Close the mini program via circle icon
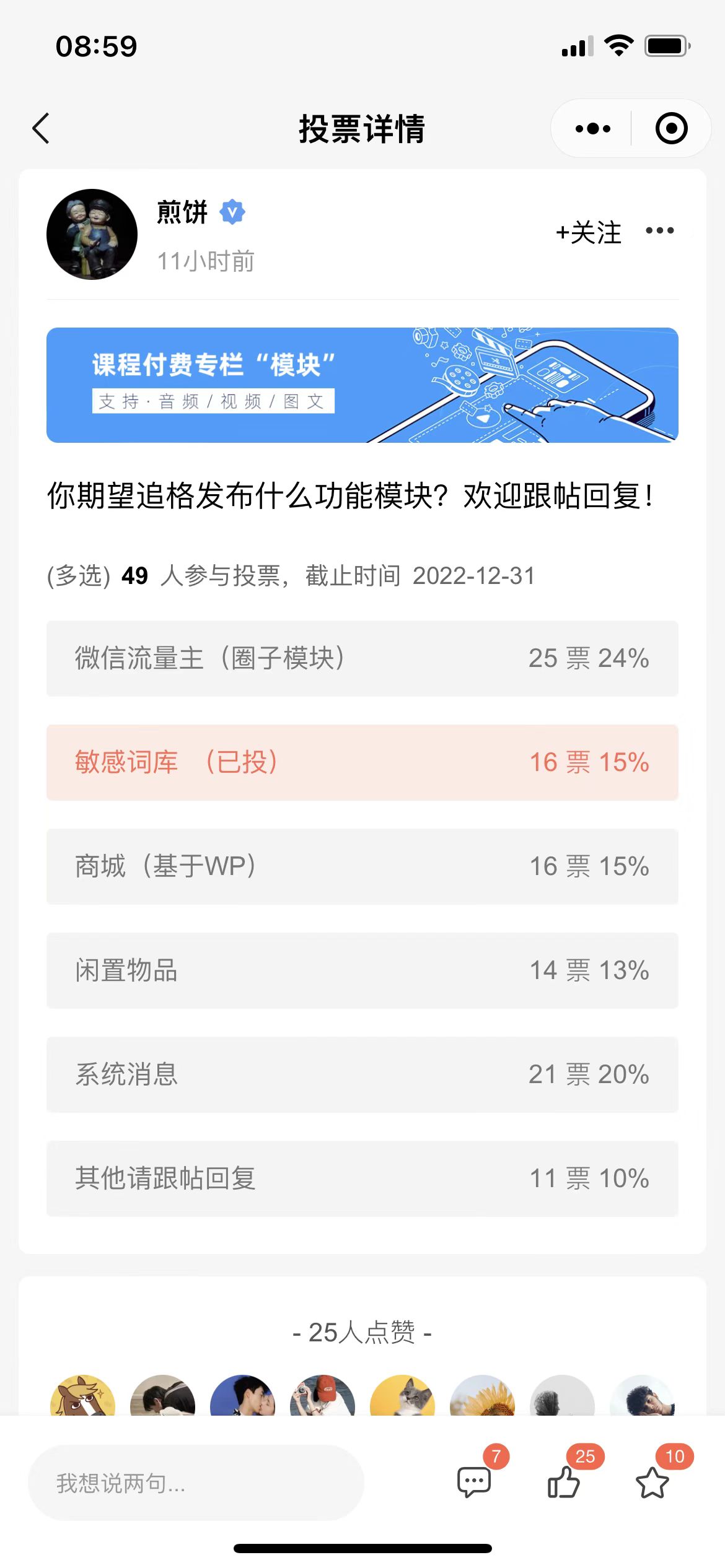Viewport: 725px width, 1568px height. pos(672,129)
